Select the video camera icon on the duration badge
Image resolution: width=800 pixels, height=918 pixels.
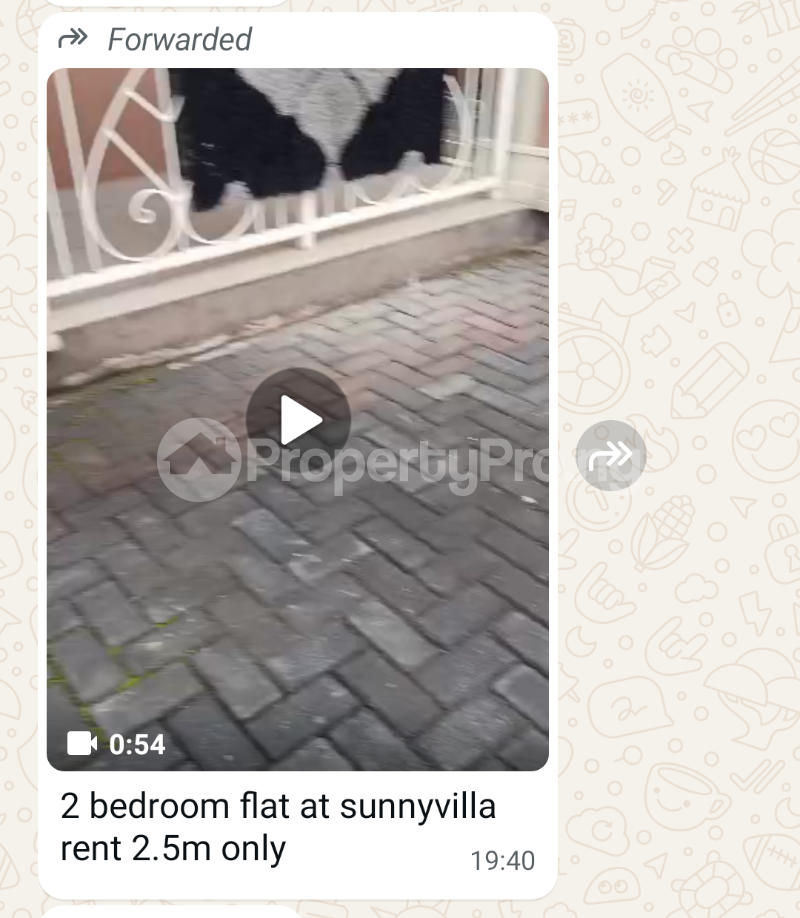point(83,744)
